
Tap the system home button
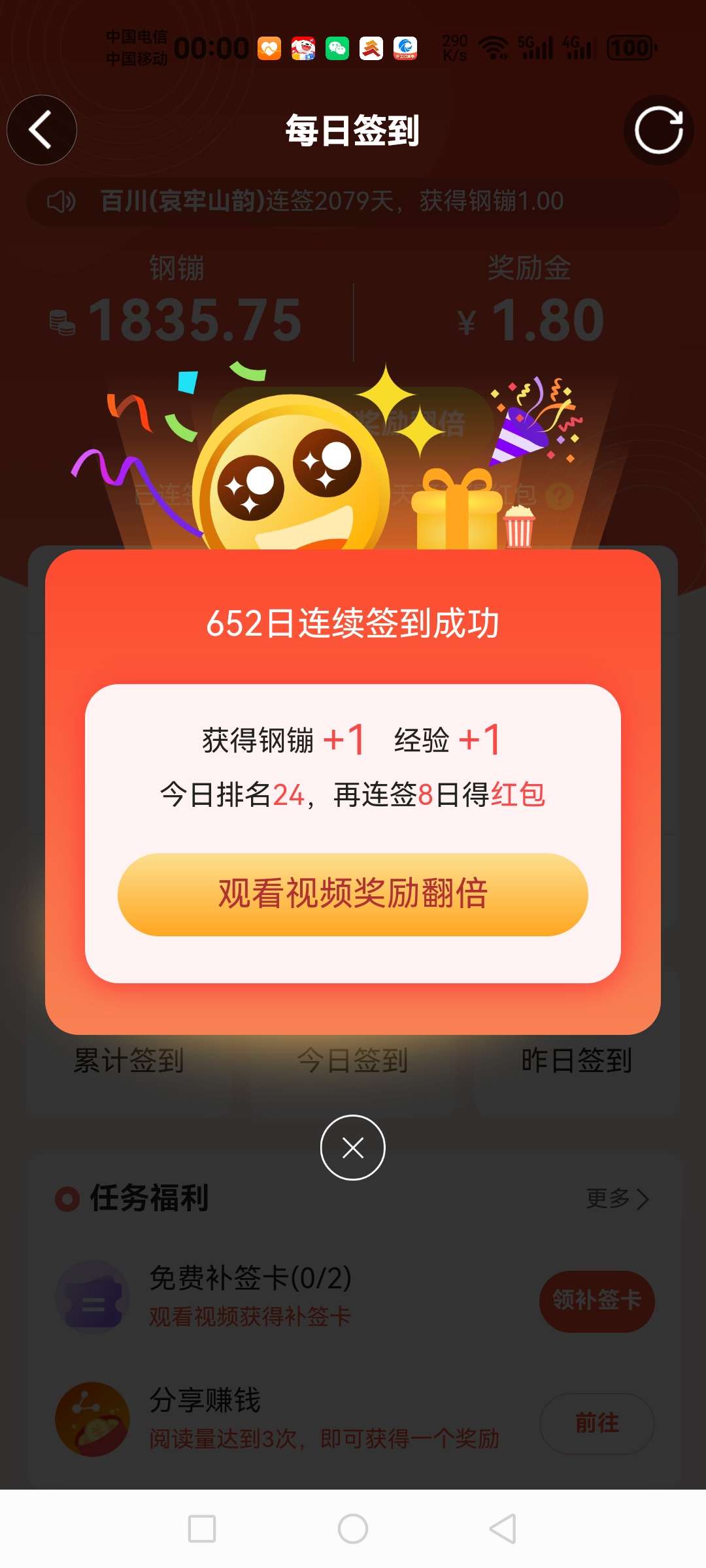[353, 1529]
